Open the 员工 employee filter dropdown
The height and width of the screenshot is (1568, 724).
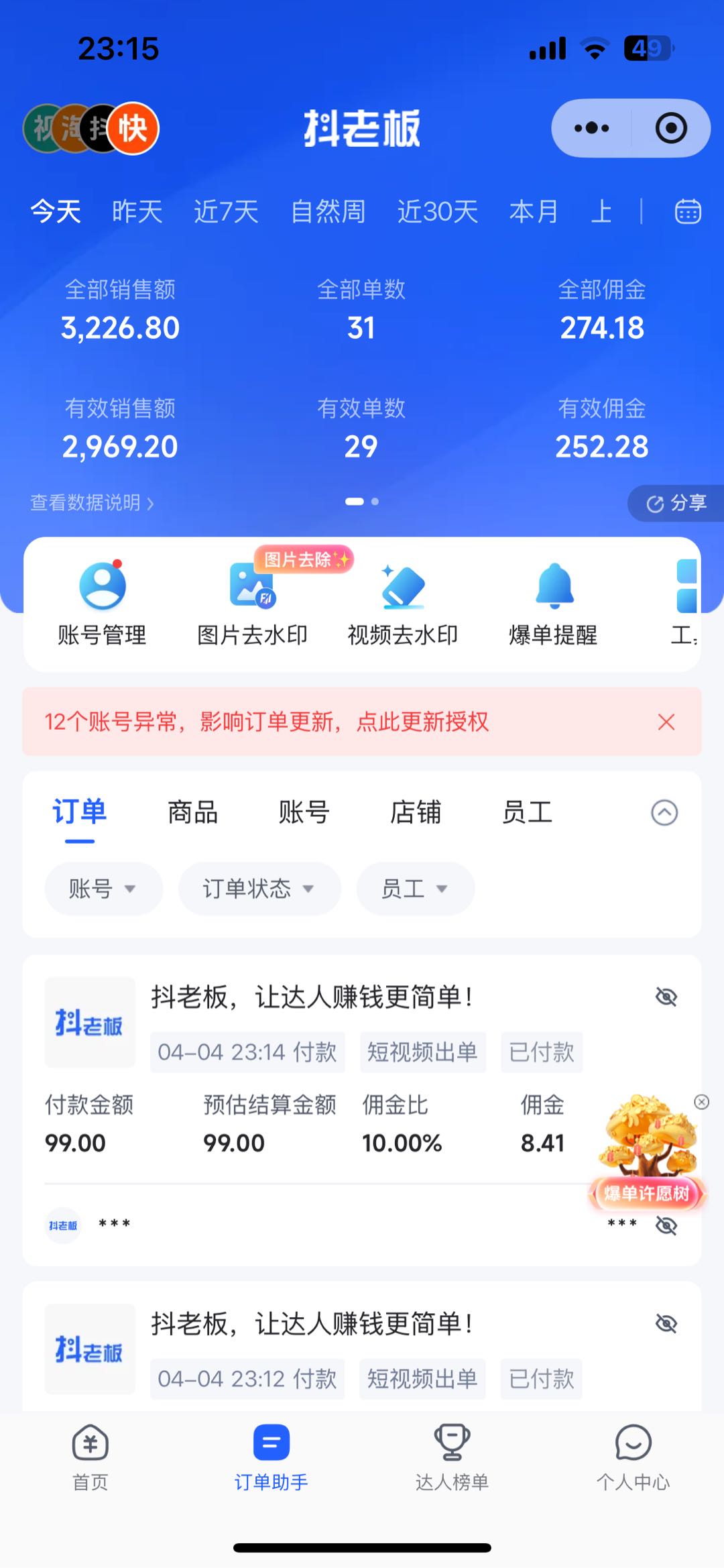coord(414,889)
